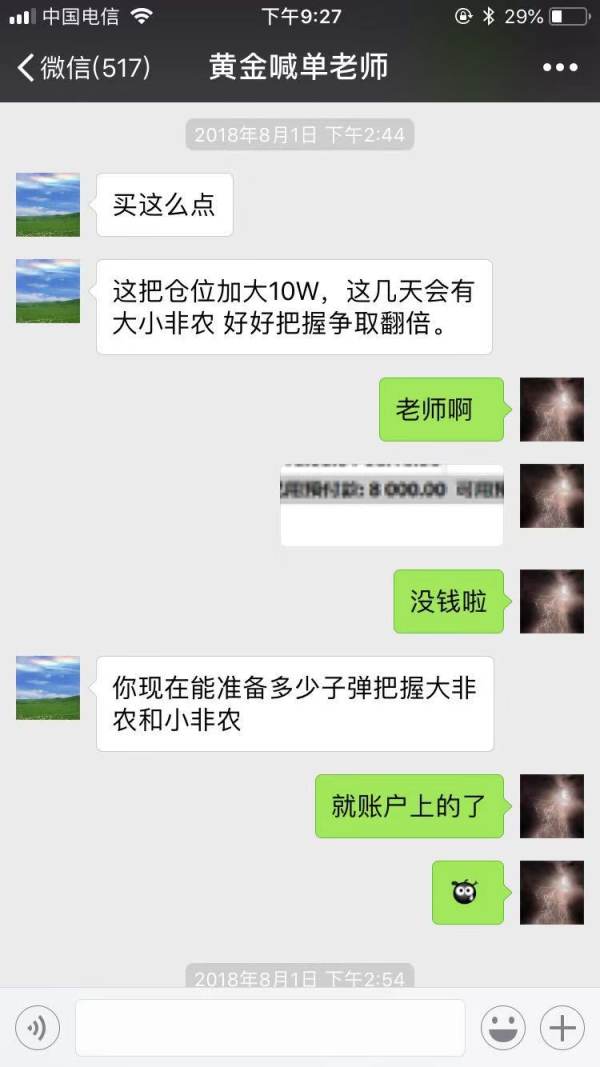600x1067 pixels.
Task: Tap the message text field
Action: coord(270,1028)
